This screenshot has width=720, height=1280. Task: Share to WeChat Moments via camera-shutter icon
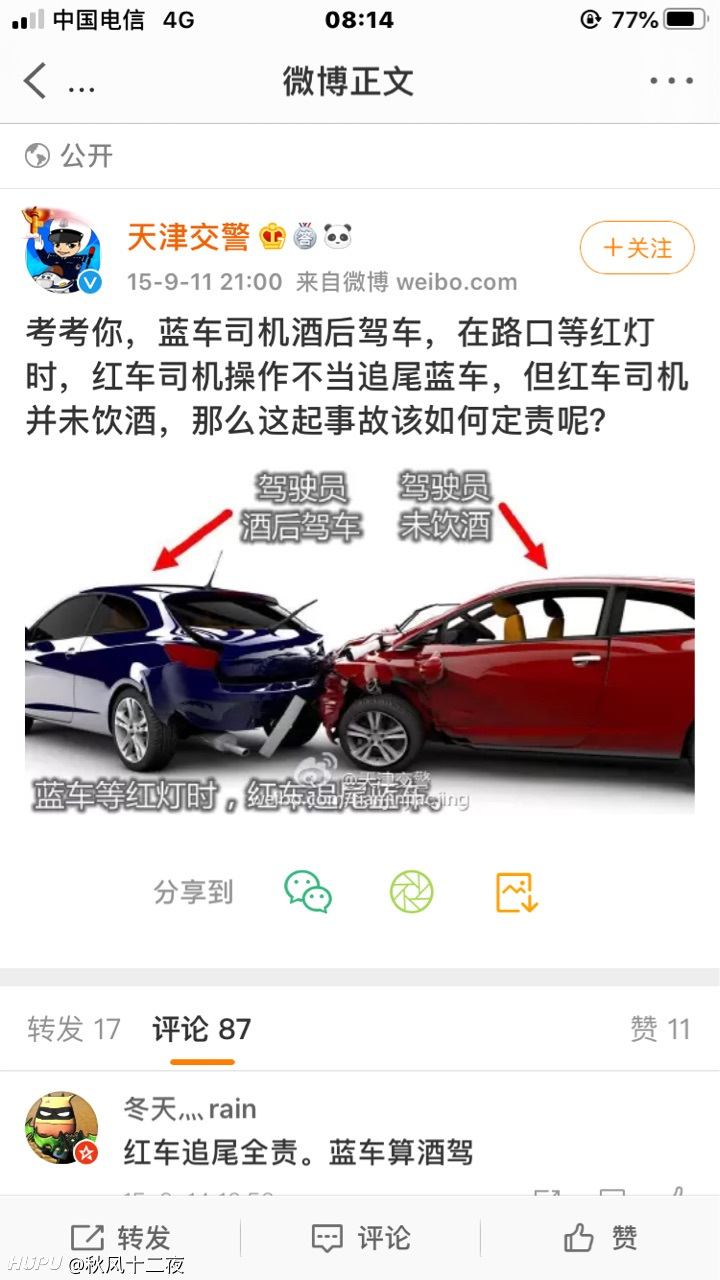coord(412,891)
